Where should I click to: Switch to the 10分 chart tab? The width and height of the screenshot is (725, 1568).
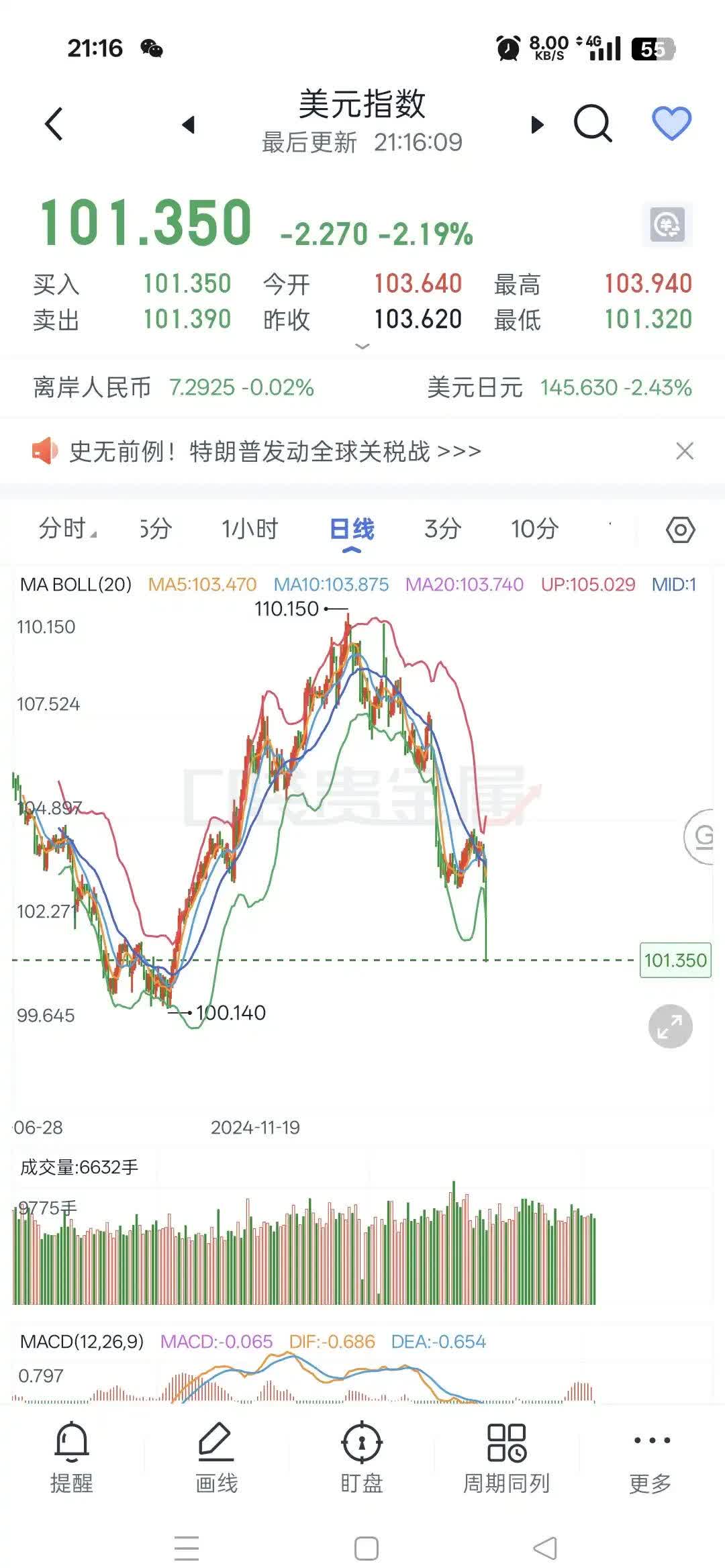pos(534,529)
